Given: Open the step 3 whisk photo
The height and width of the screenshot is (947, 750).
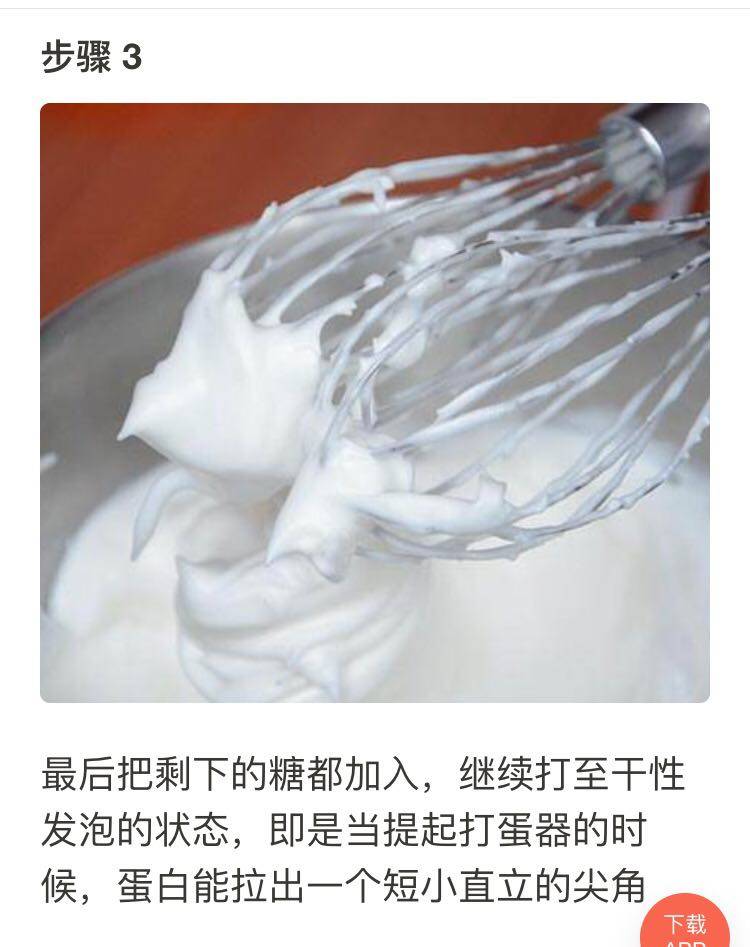Looking at the screenshot, I should tap(375, 402).
